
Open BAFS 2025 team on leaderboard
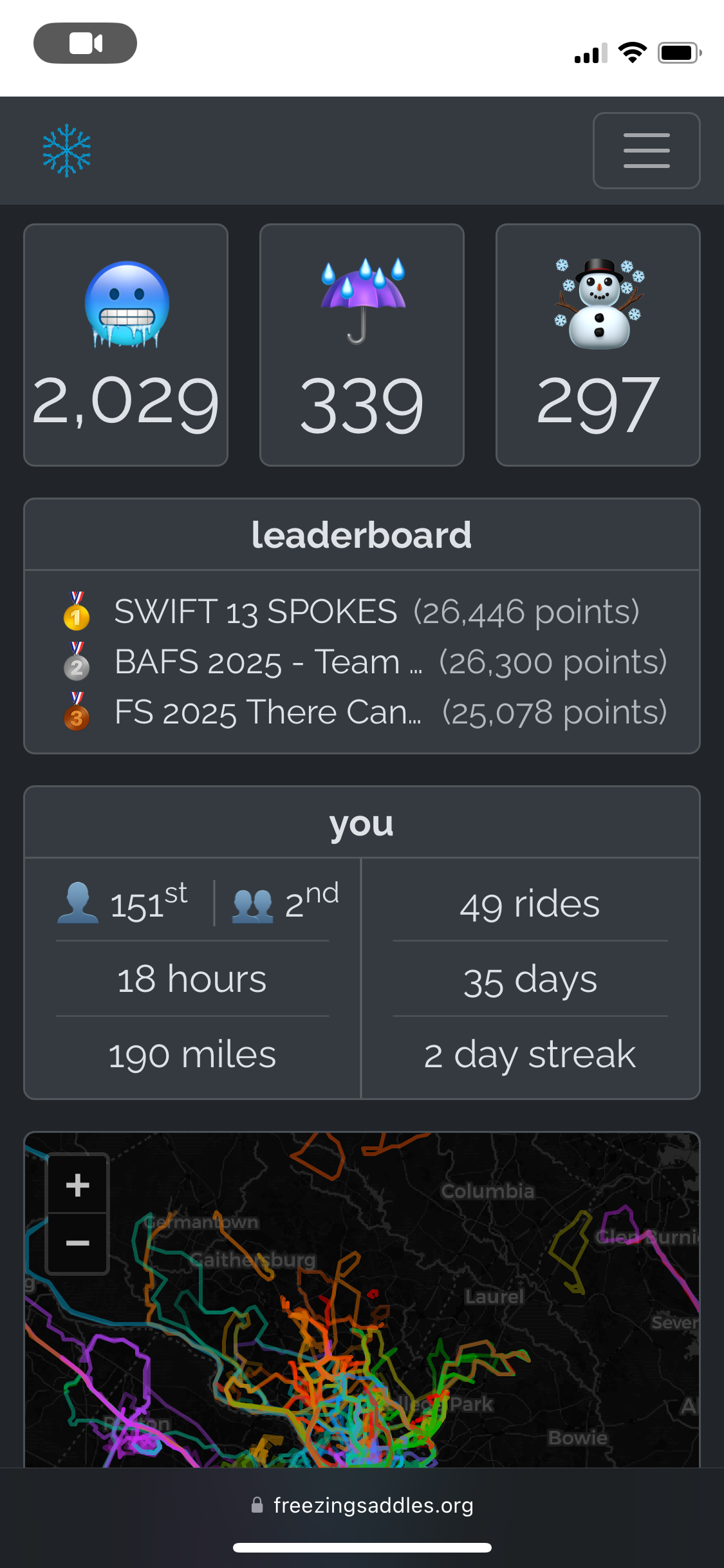point(268,662)
